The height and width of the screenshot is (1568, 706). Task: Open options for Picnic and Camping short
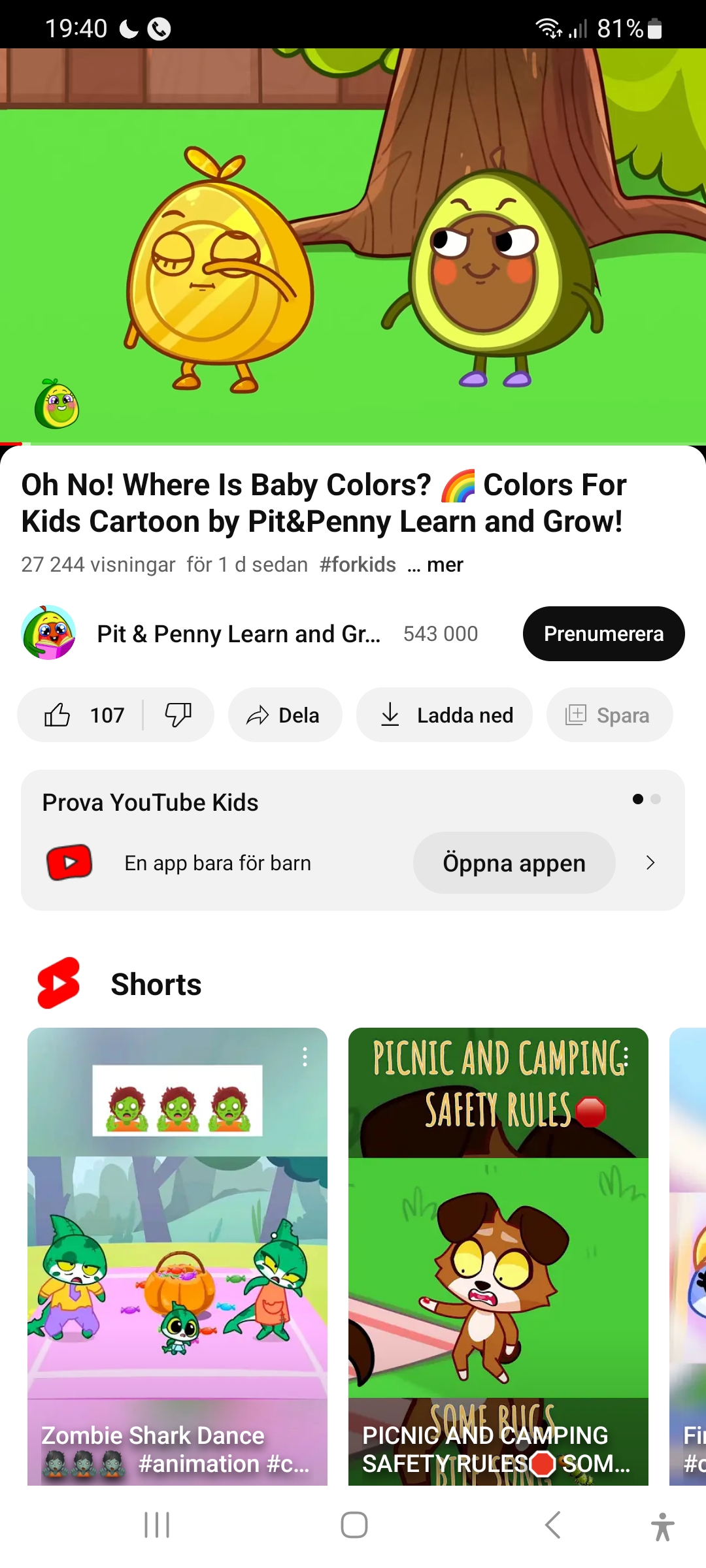coord(626,1056)
